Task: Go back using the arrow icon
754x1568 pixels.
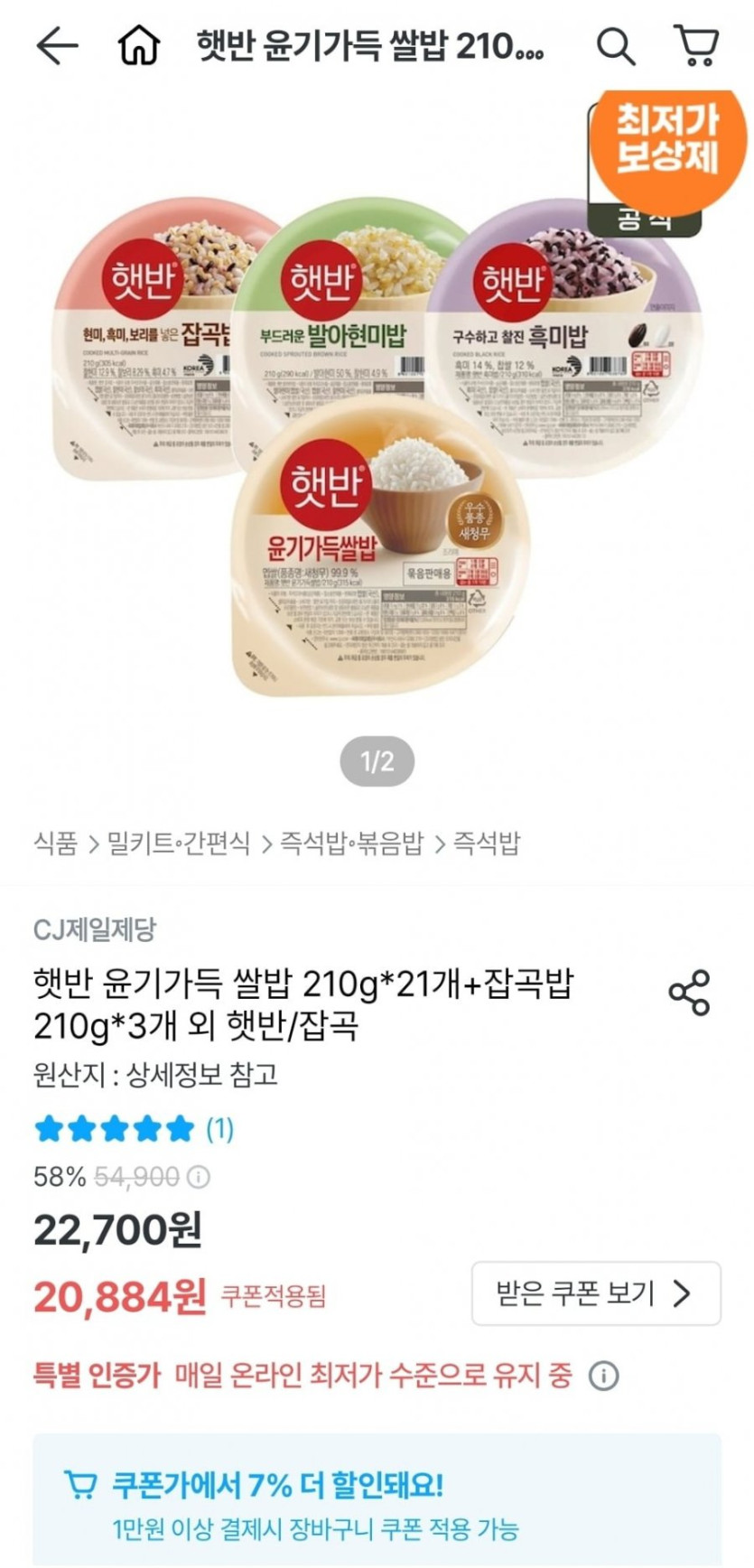Action: (x=56, y=45)
